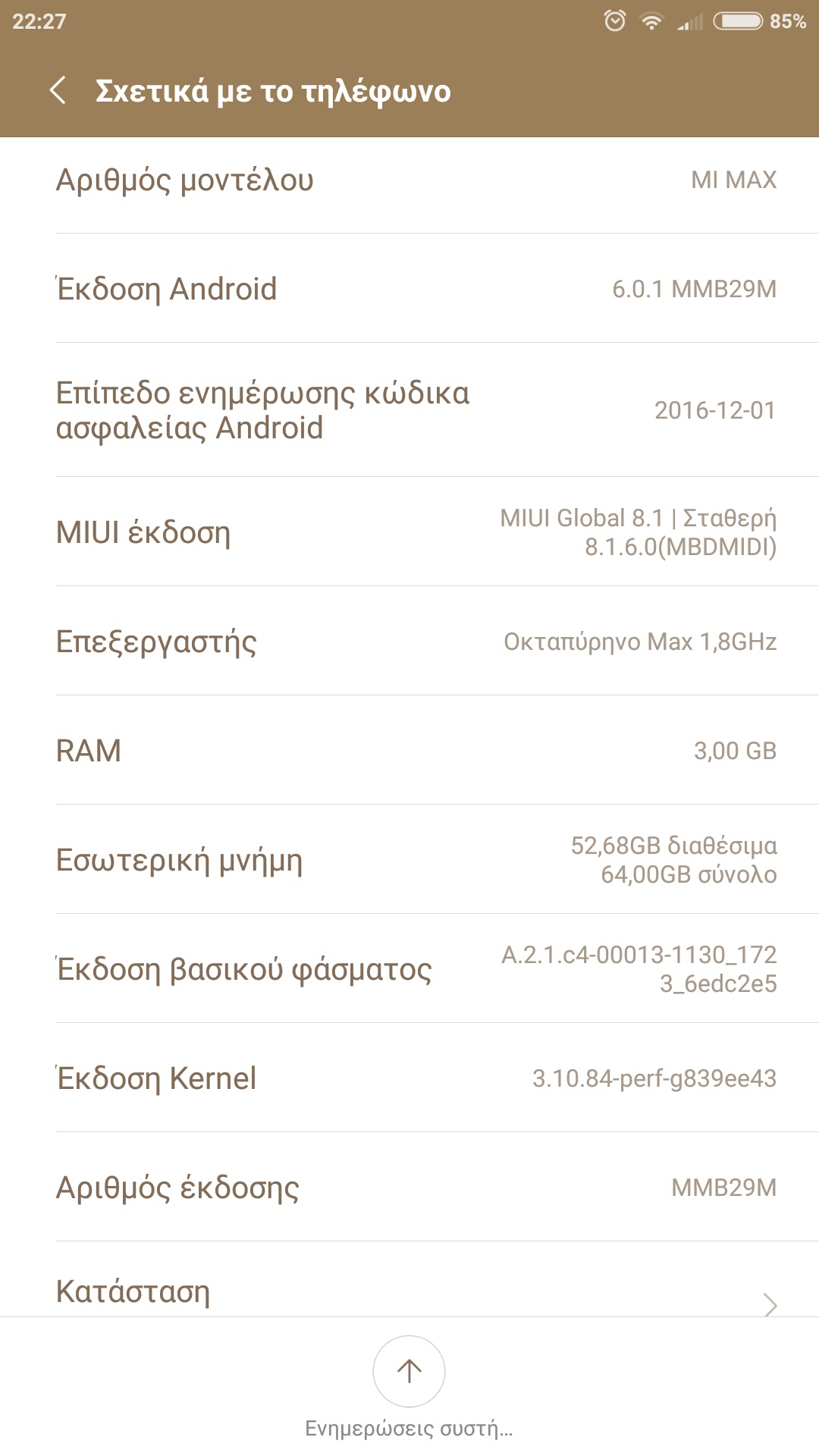Go back from Σχετικά με το τηλέφωνο

[x=58, y=91]
